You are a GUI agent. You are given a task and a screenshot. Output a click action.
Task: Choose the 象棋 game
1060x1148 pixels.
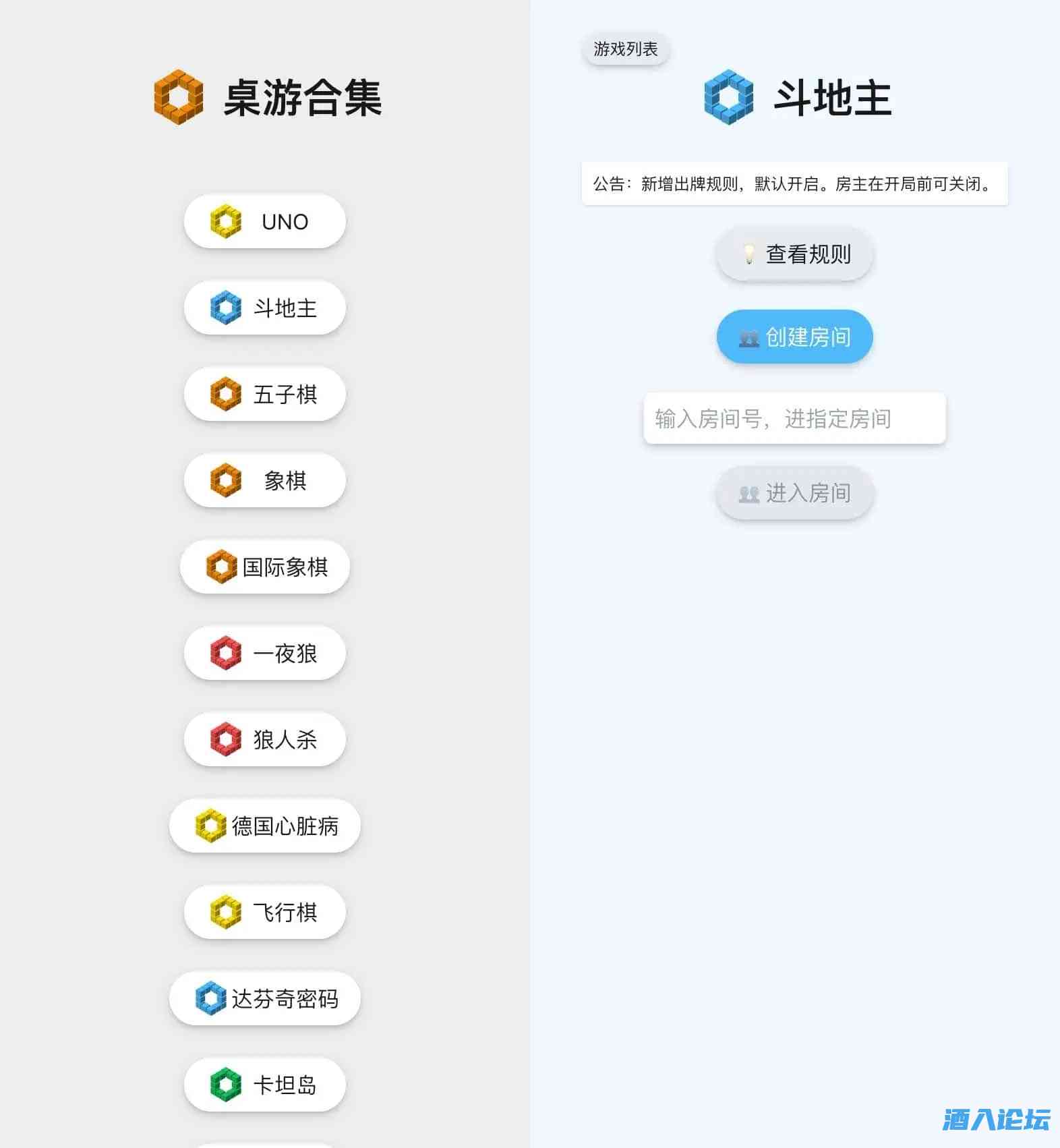[x=264, y=481]
